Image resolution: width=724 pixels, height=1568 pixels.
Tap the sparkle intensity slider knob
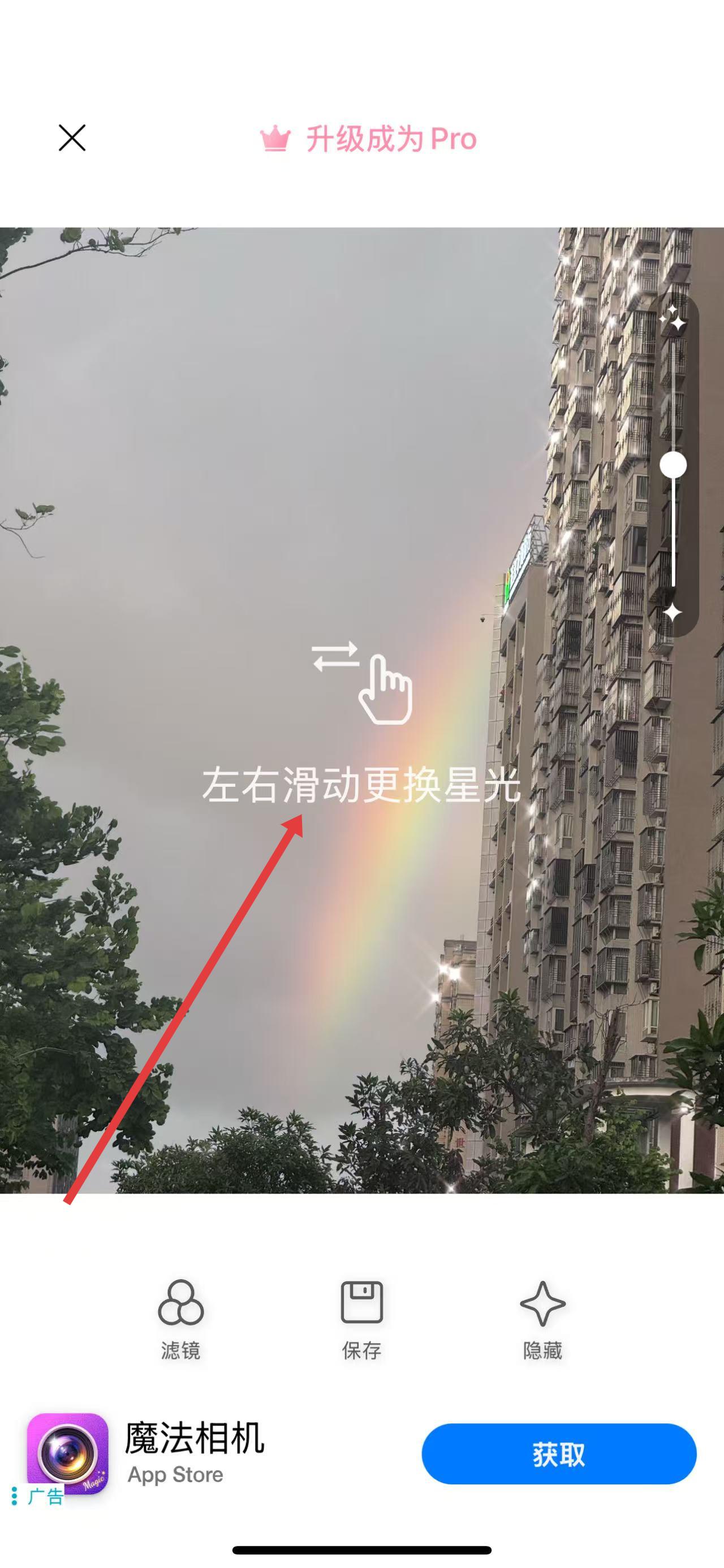click(673, 465)
